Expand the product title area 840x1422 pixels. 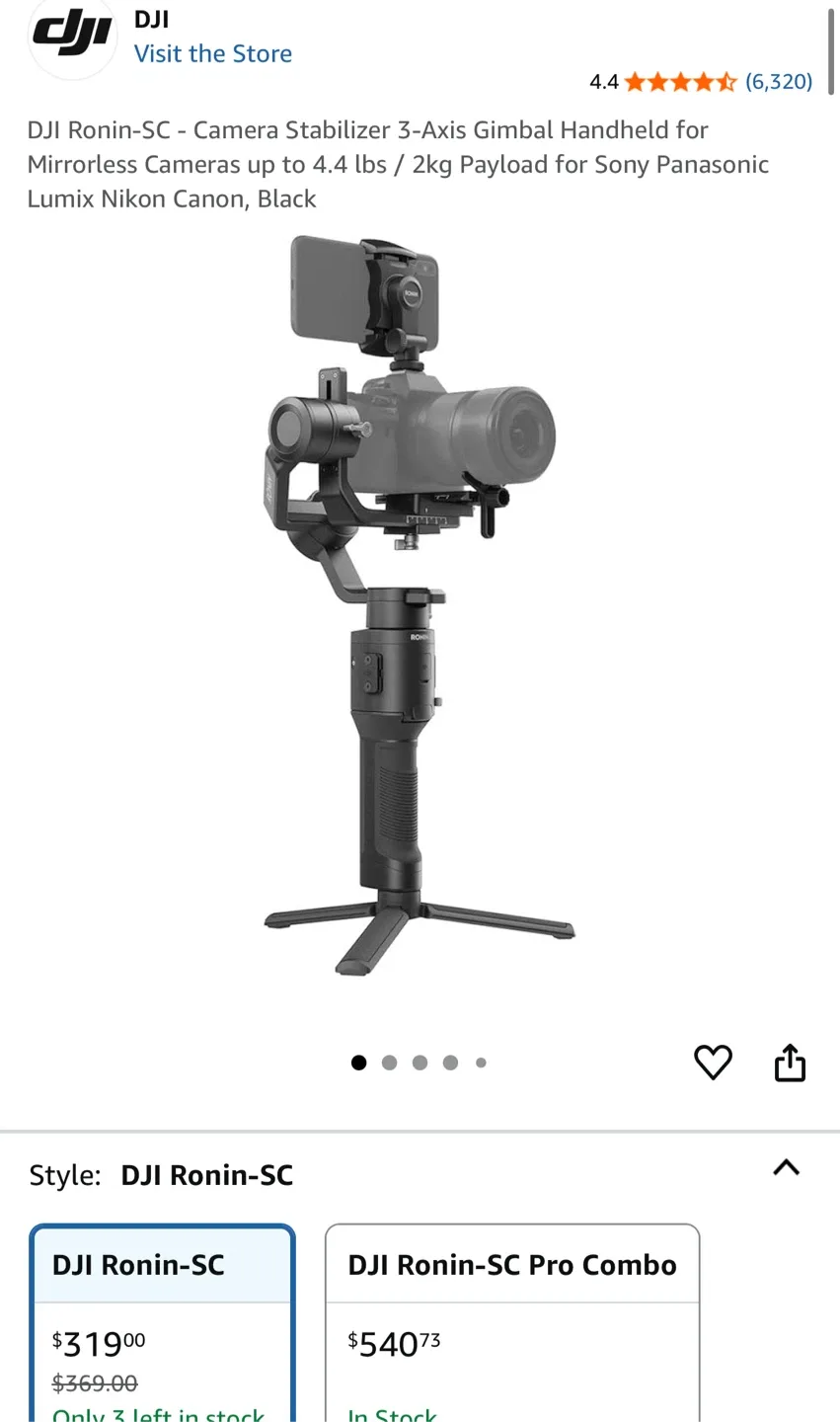click(395, 164)
